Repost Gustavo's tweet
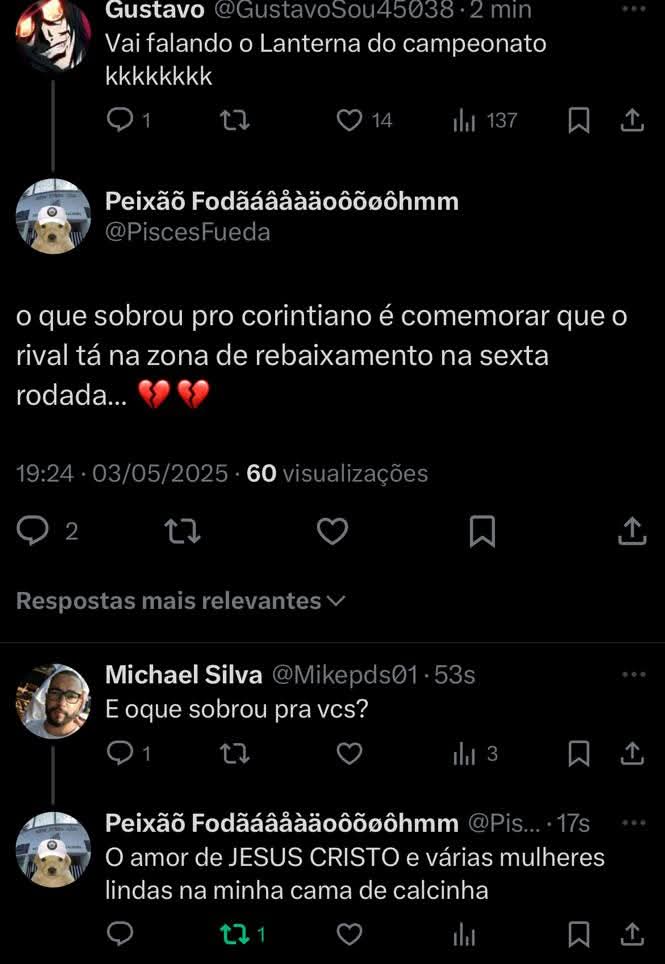Viewport: 665px width, 964px height. coord(234,121)
